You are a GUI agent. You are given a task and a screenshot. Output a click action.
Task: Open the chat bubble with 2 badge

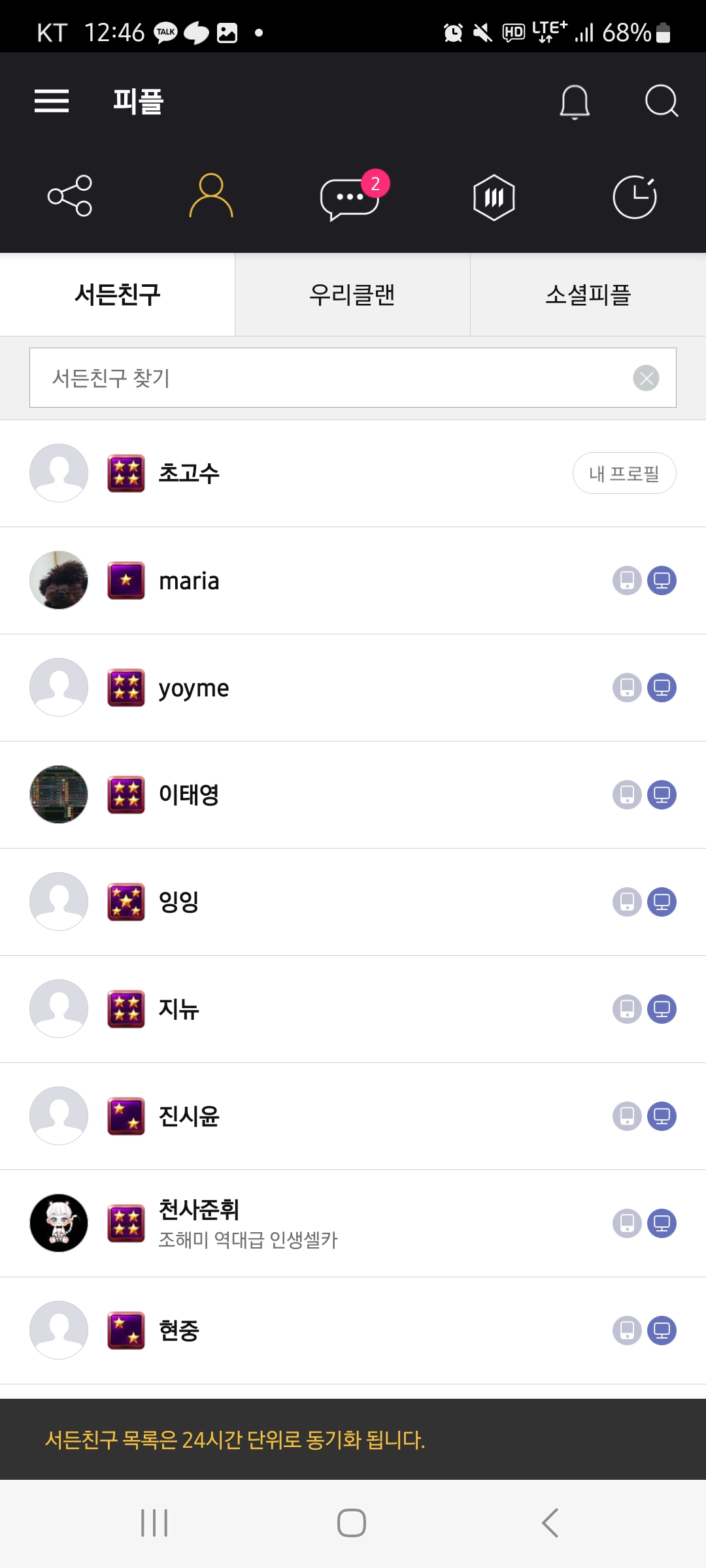351,197
